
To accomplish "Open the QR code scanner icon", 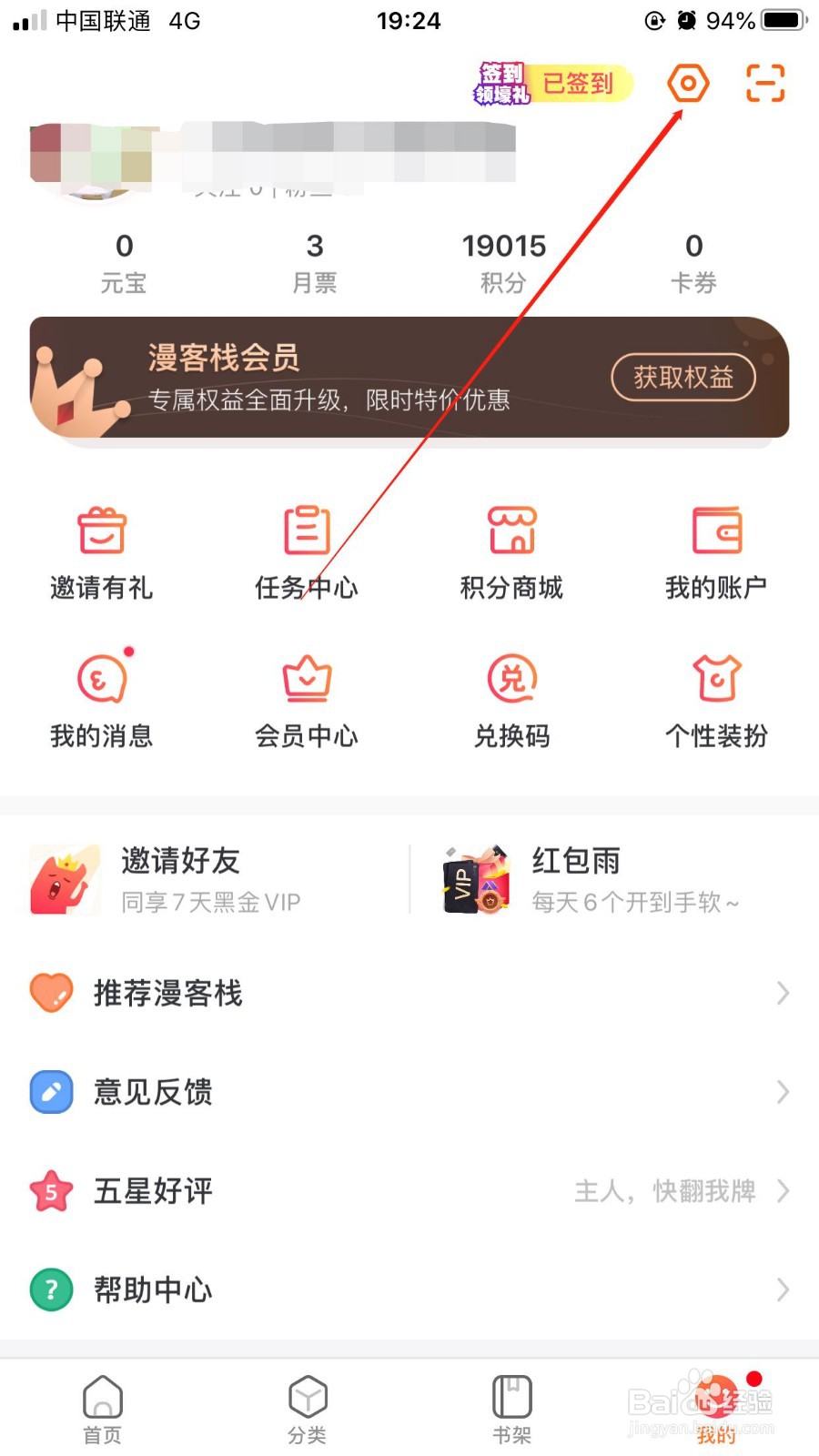I will [765, 83].
